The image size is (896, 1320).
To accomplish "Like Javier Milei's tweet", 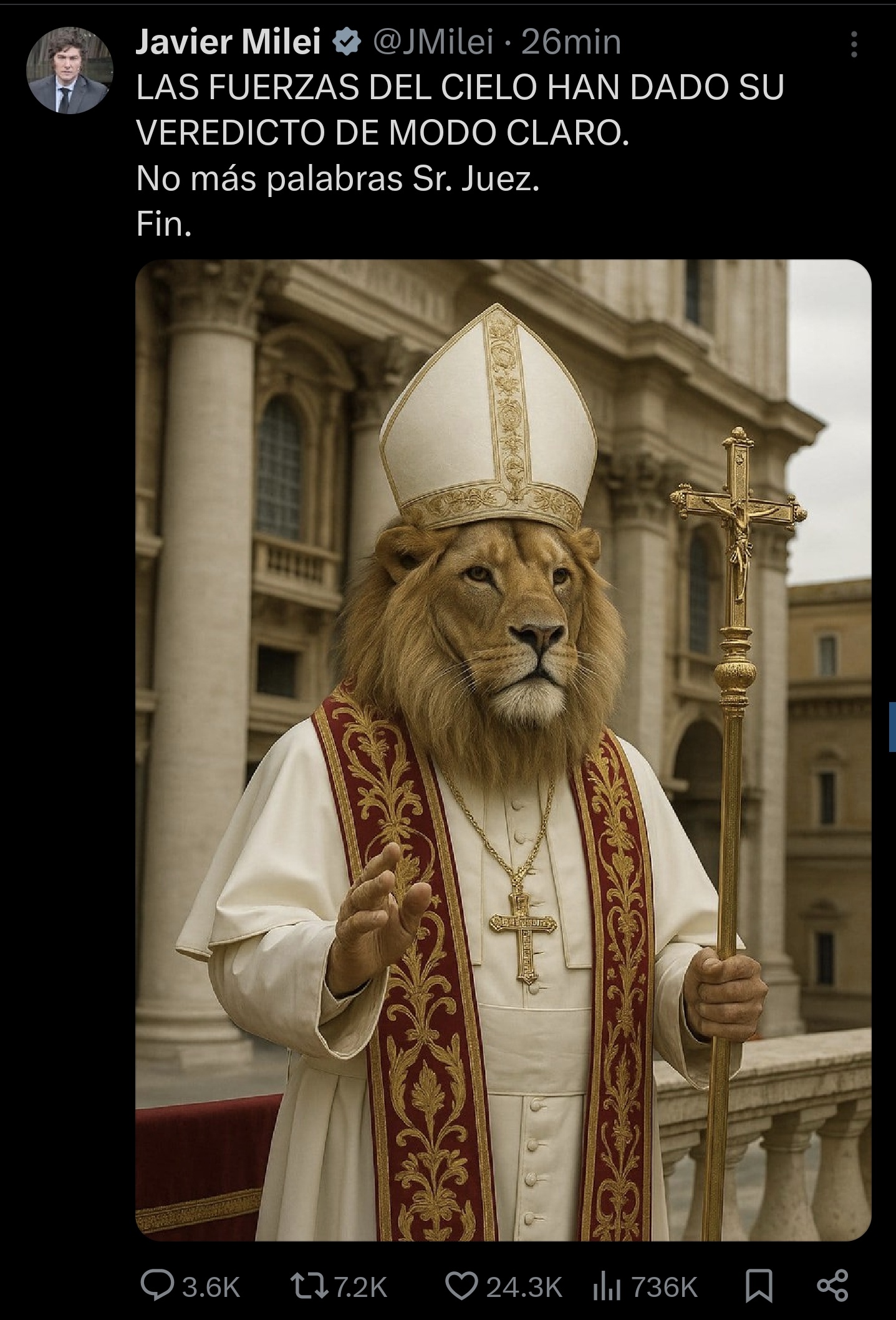I will click(x=461, y=1286).
